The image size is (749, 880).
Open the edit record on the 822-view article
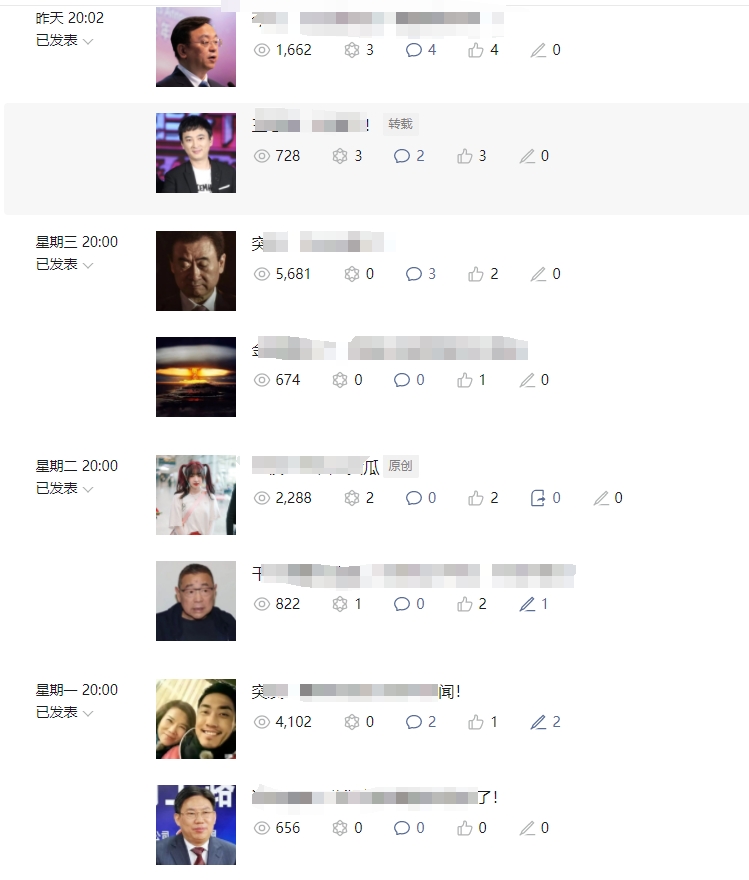[533, 604]
